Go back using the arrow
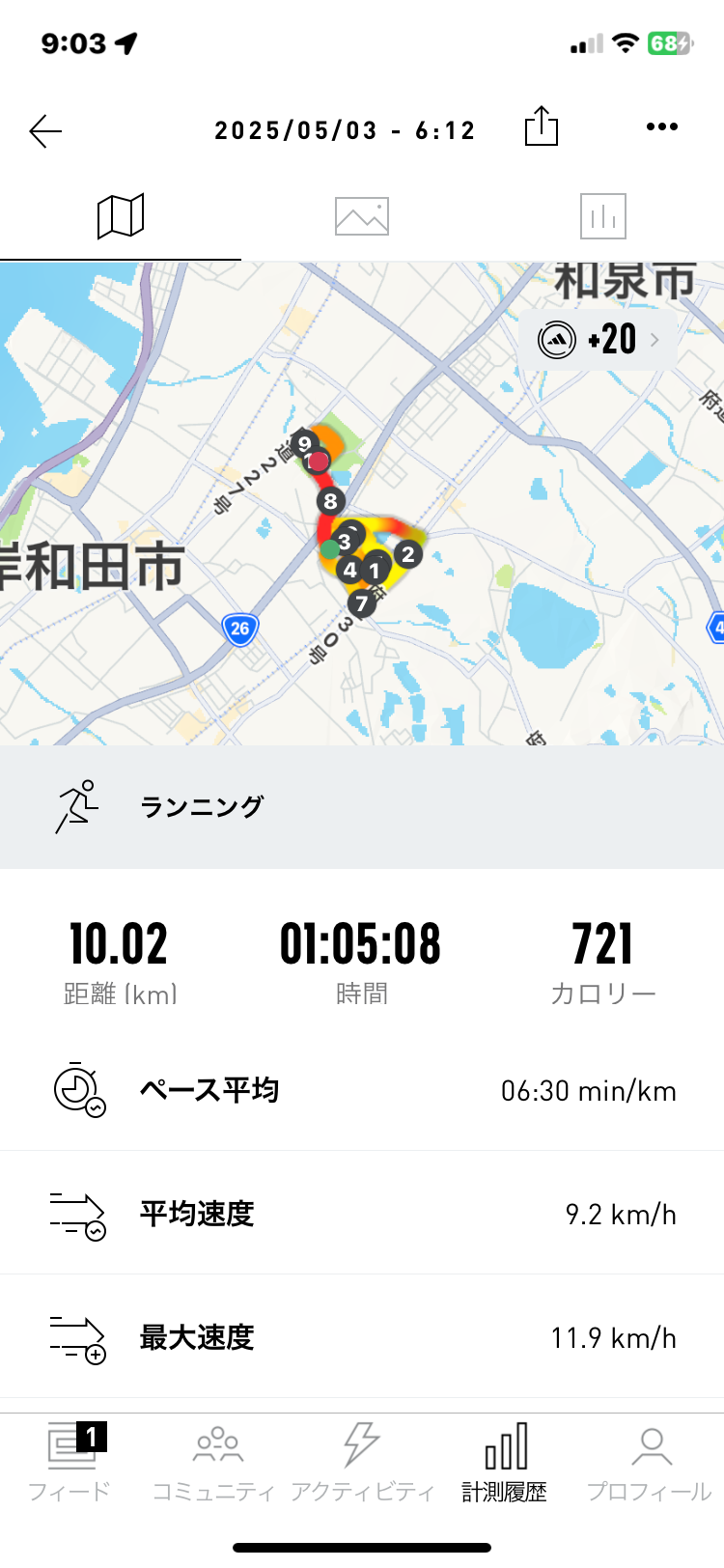Screen dimensions: 724x1568 coord(45,130)
